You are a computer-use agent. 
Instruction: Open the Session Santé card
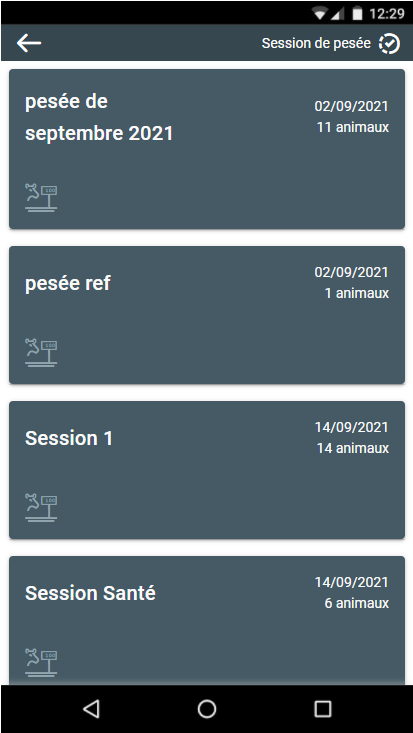click(207, 621)
